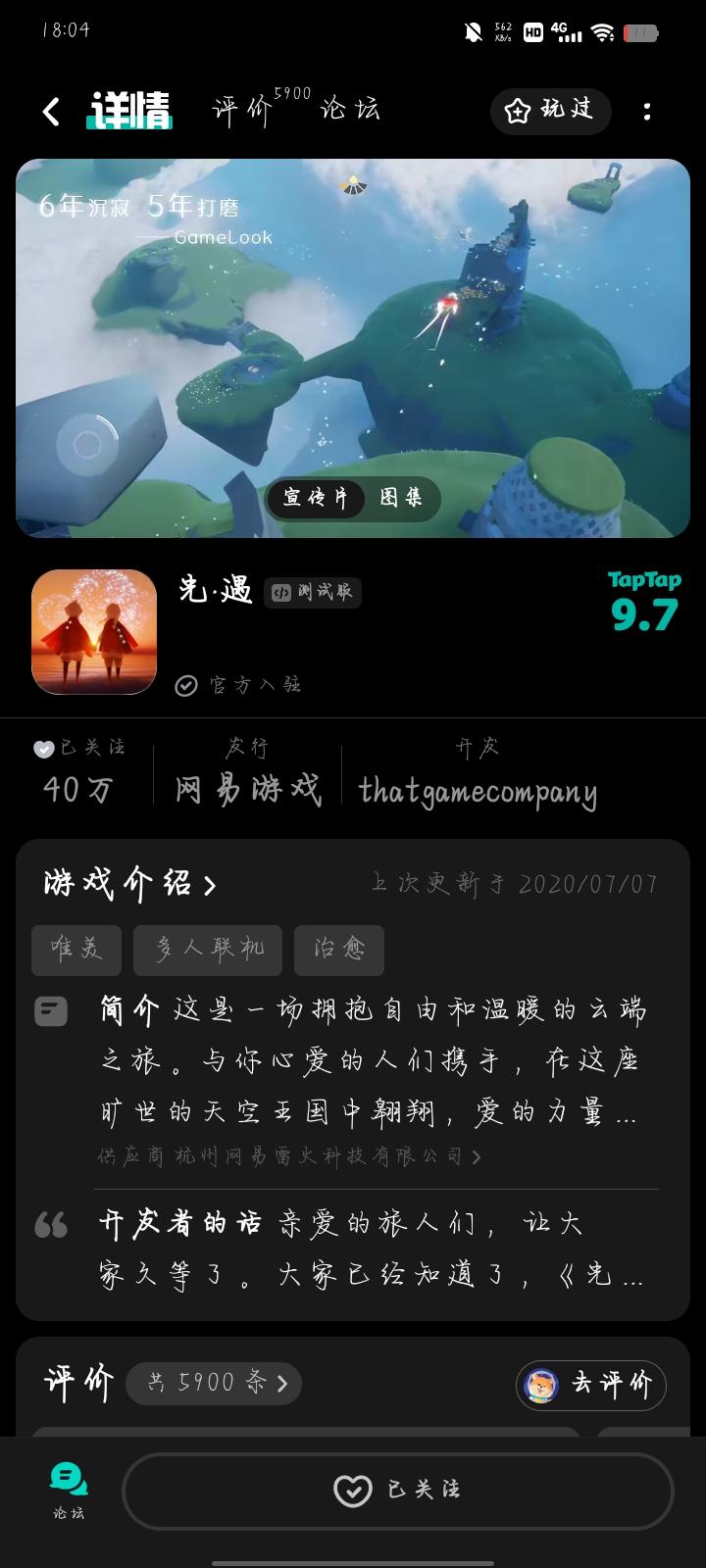The image size is (706, 1568).
Task: Tap the 官方入驻 verified checkmark badge
Action: (185, 685)
